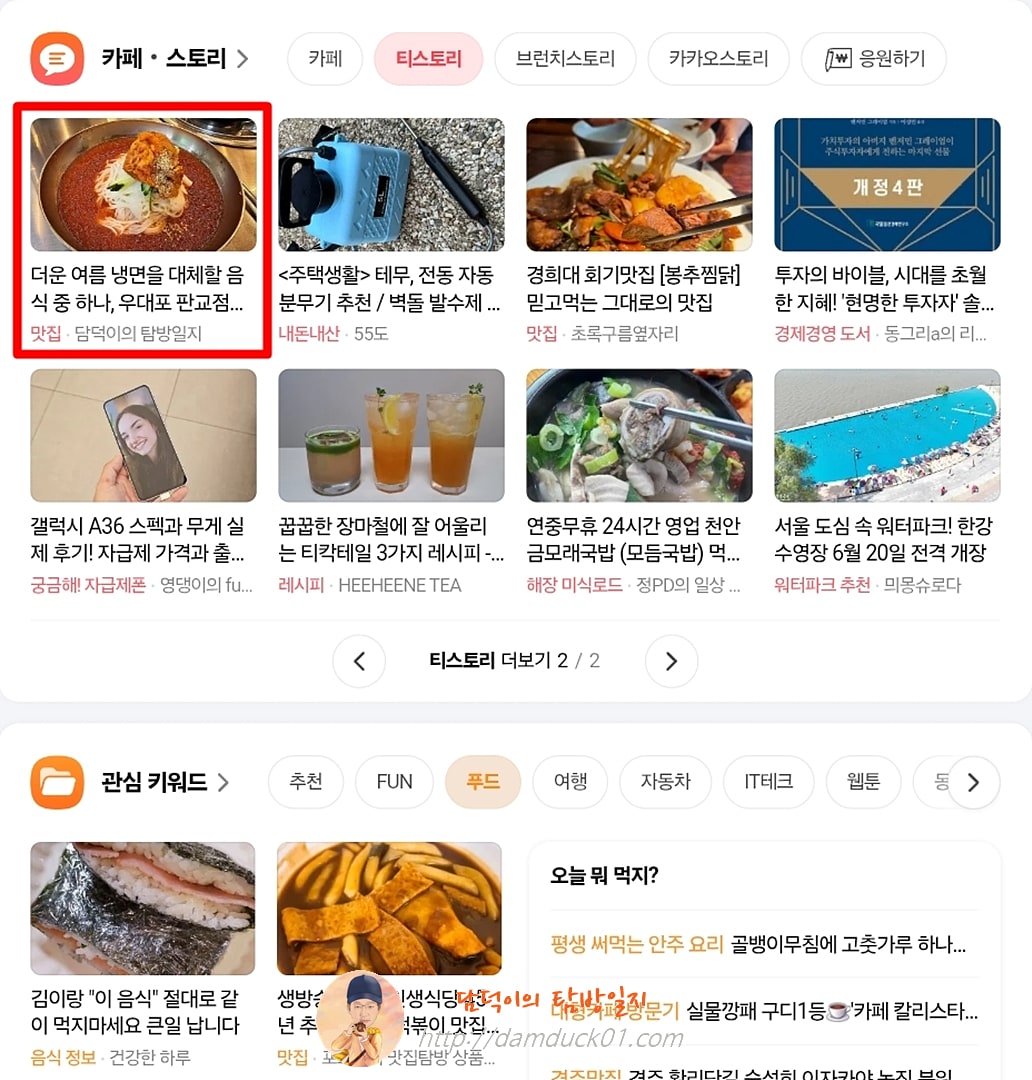This screenshot has width=1032, height=1080.
Task: Select the 카카오스토리 tab
Action: pyautogui.click(x=718, y=58)
